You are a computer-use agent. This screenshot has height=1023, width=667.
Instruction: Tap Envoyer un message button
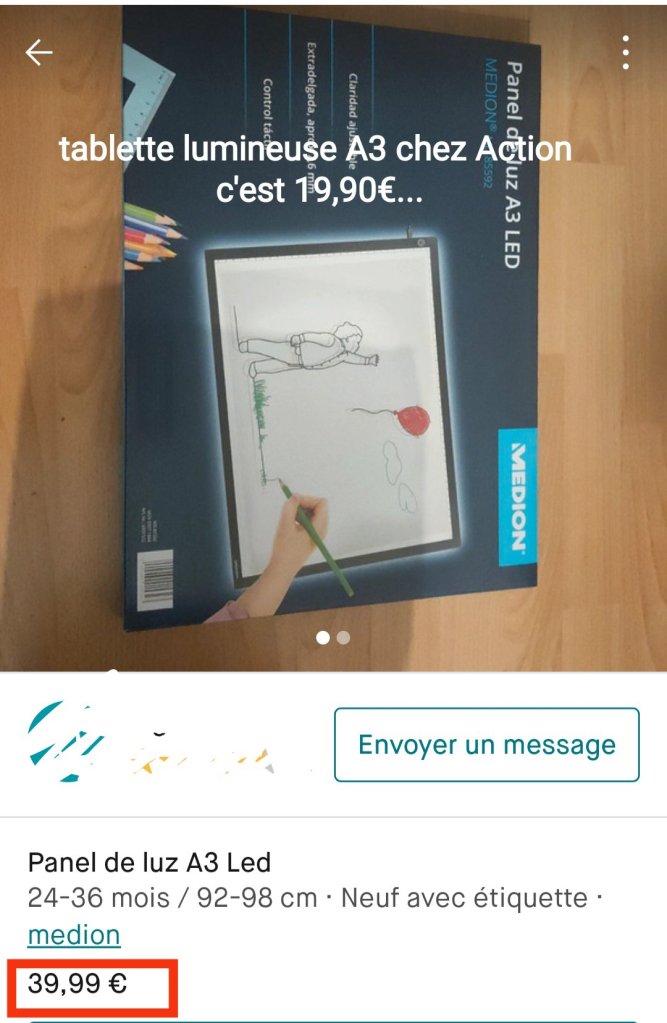click(x=486, y=744)
